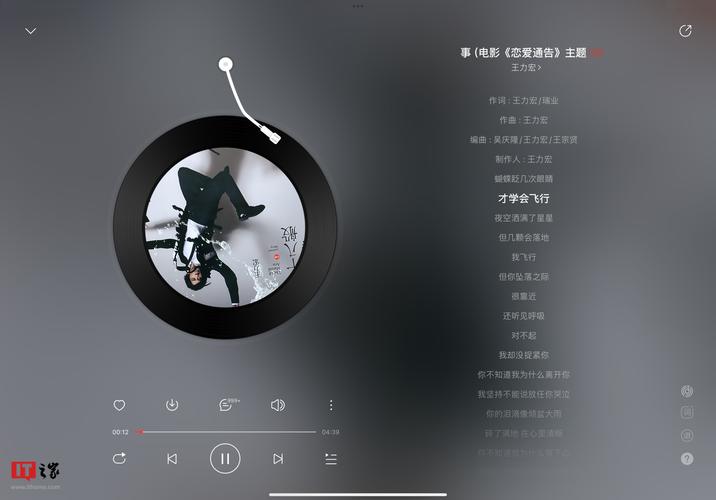Open the volume speaker control
Image resolution: width=716 pixels, height=500 pixels.
pyautogui.click(x=278, y=405)
